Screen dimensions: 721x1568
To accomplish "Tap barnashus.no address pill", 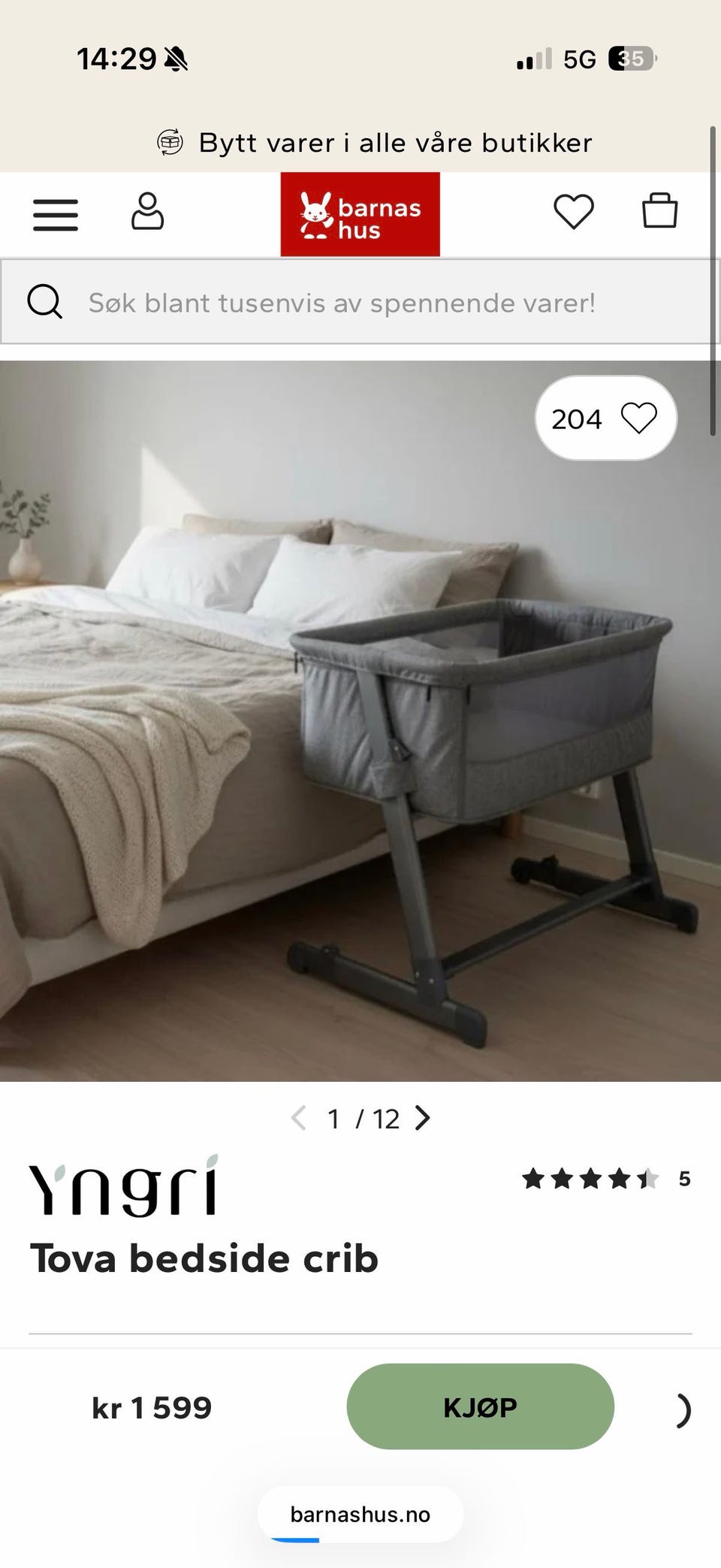I will [x=360, y=1515].
